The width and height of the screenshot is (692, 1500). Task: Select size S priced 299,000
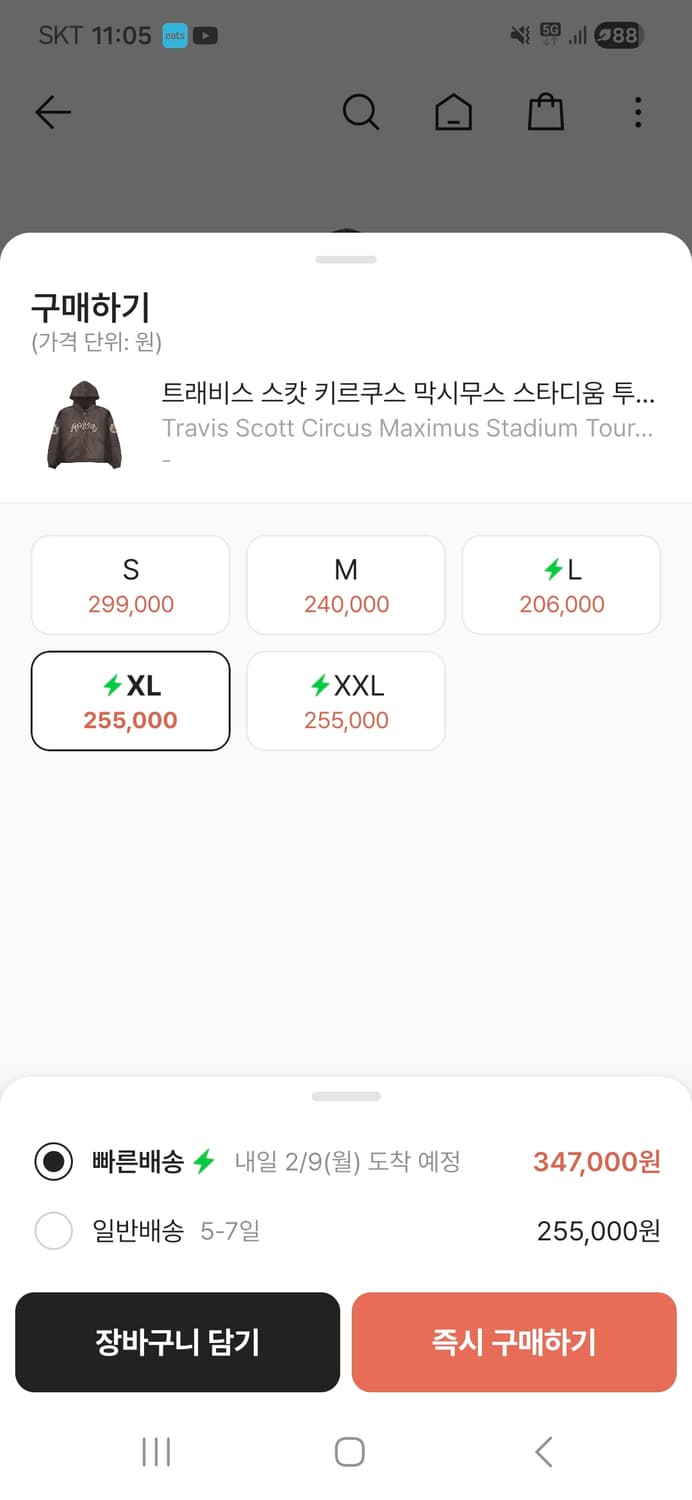point(131,585)
